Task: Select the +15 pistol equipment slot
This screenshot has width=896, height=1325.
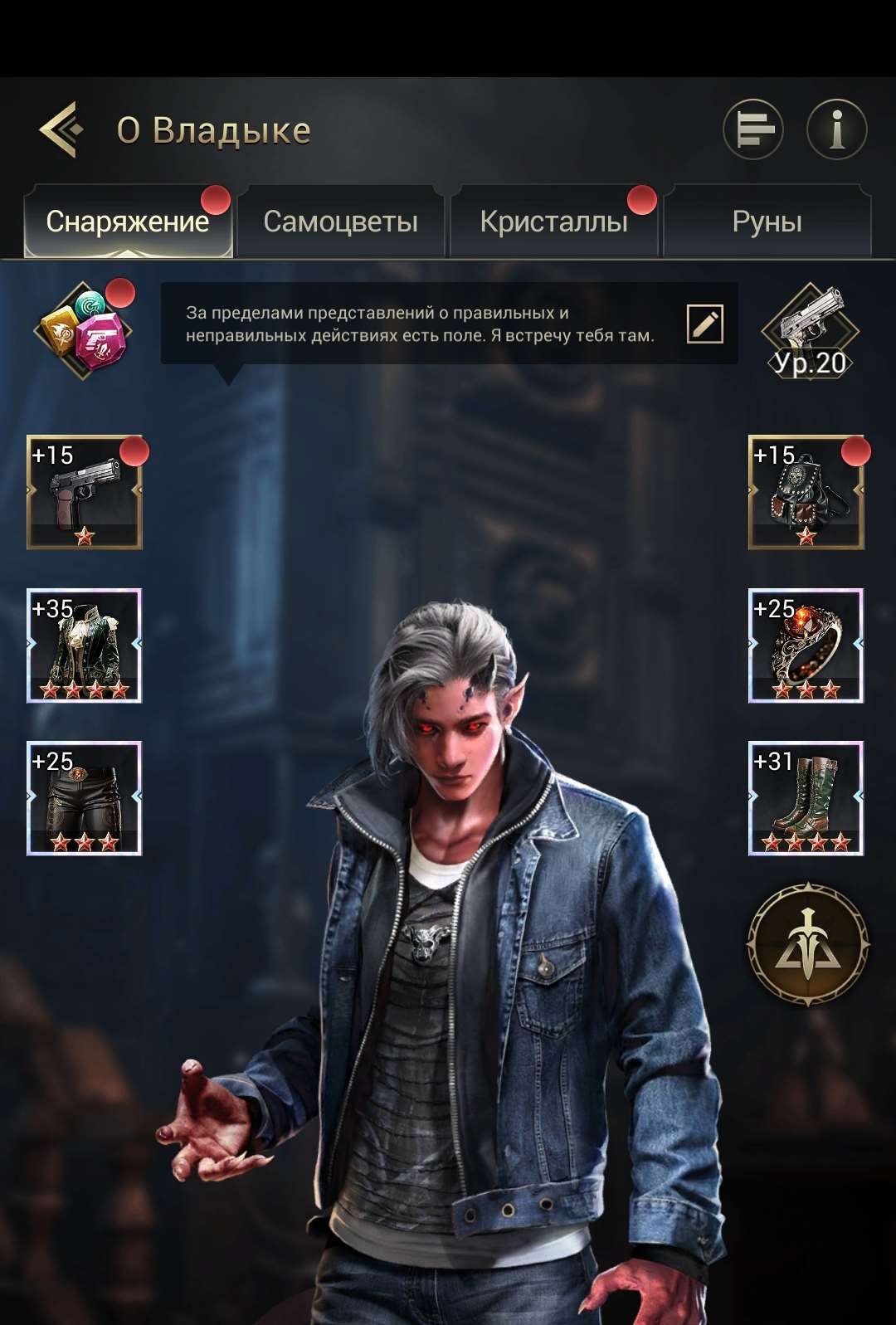Action: point(84,492)
